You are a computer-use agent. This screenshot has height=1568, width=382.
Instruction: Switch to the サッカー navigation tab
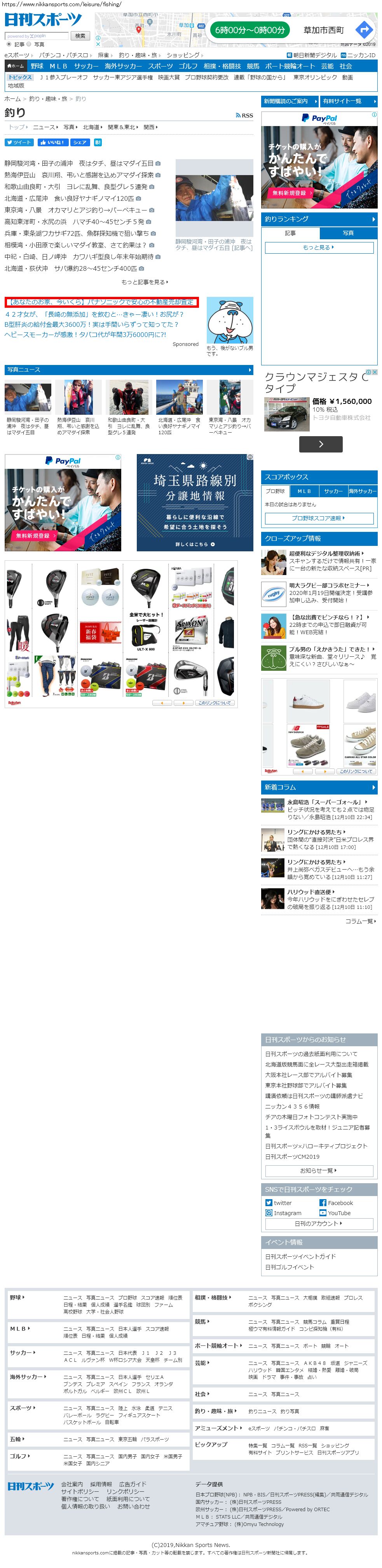86,66
